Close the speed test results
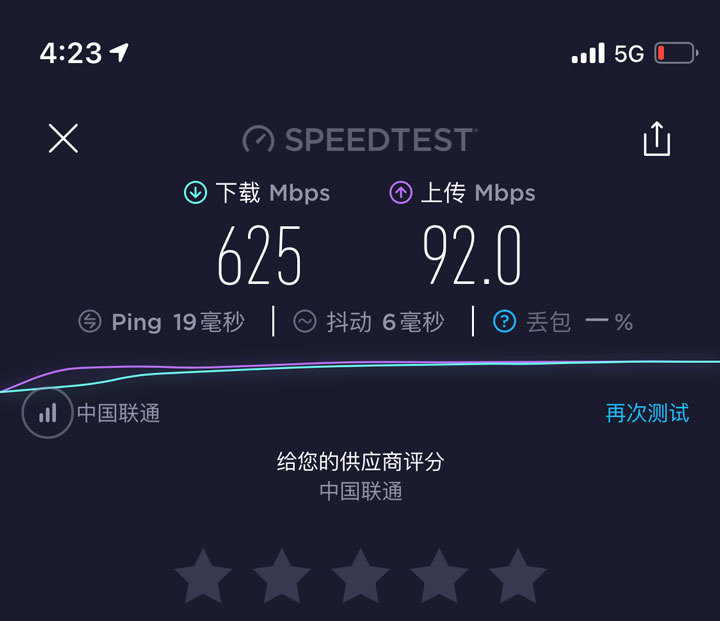This screenshot has width=720, height=621. tap(63, 139)
